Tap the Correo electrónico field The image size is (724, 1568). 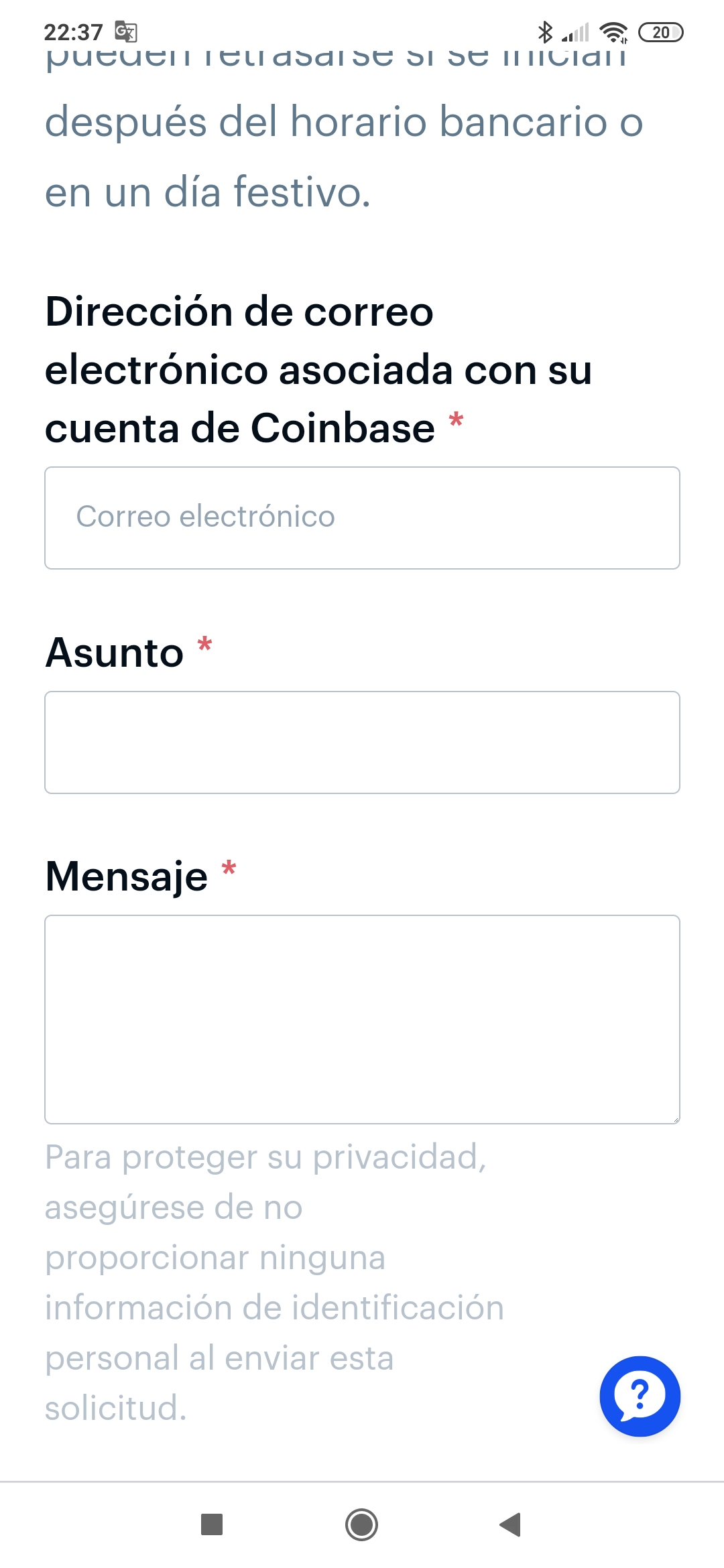(362, 518)
